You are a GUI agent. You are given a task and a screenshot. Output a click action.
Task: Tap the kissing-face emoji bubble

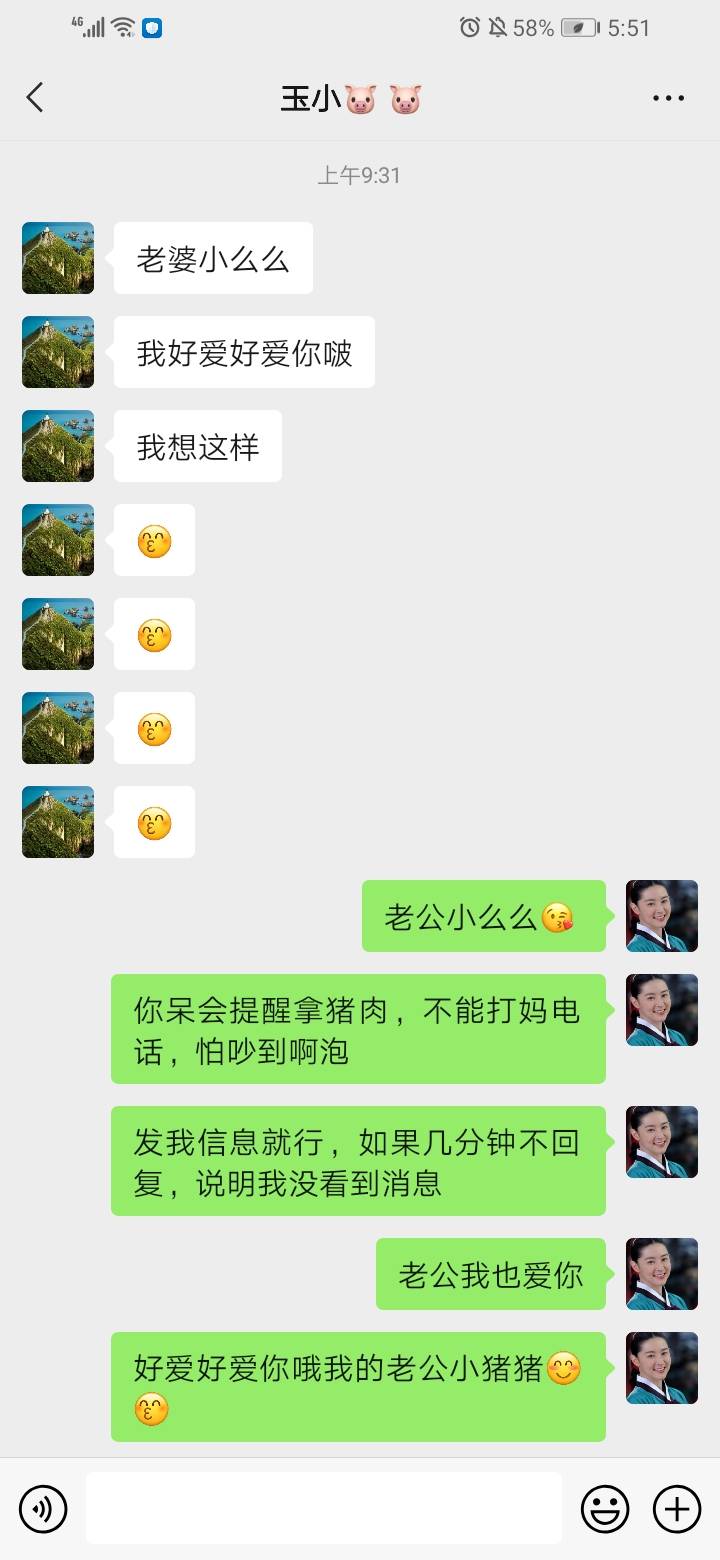tap(154, 540)
